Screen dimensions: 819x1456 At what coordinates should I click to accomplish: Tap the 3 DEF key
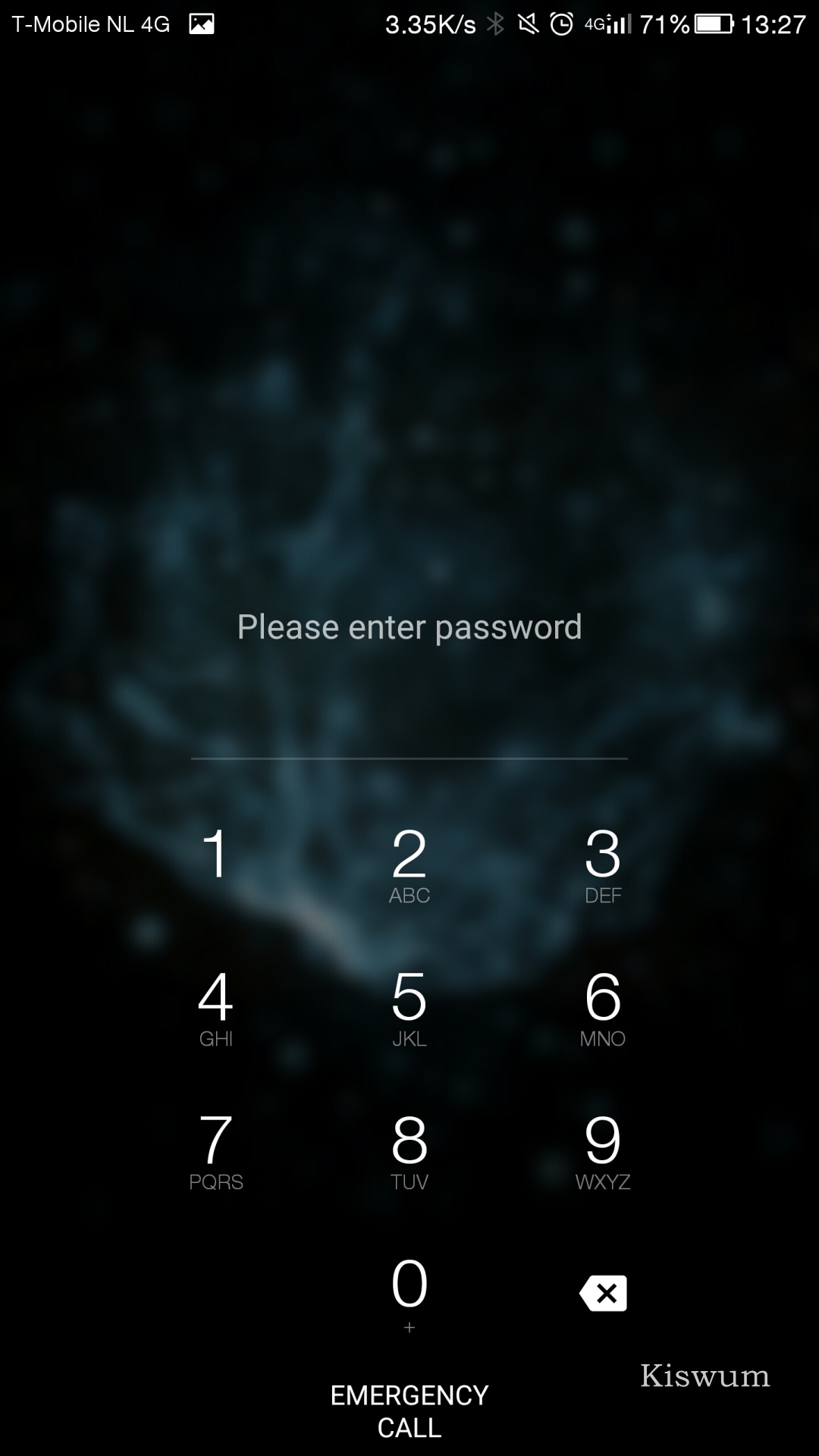click(603, 866)
